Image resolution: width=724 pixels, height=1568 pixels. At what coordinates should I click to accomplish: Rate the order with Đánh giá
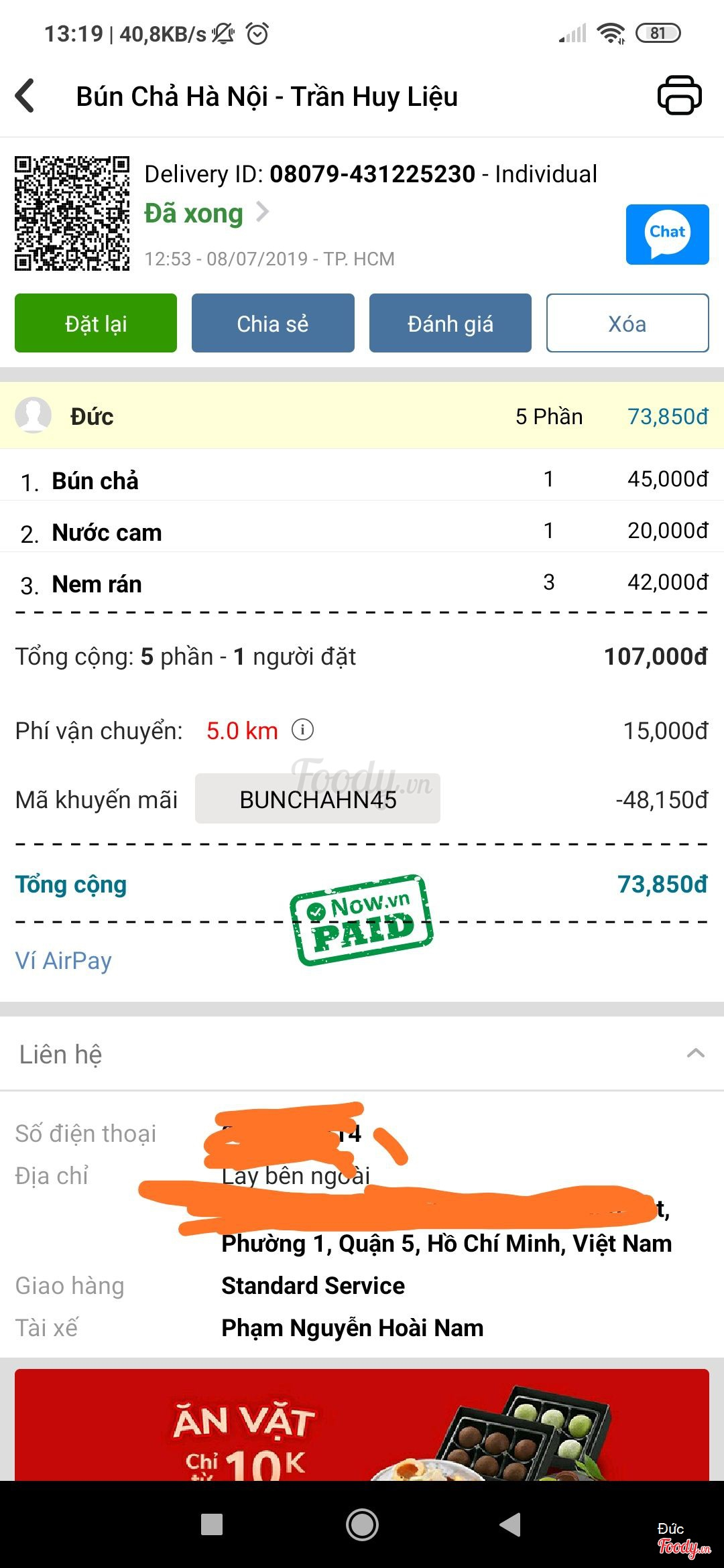click(x=450, y=323)
